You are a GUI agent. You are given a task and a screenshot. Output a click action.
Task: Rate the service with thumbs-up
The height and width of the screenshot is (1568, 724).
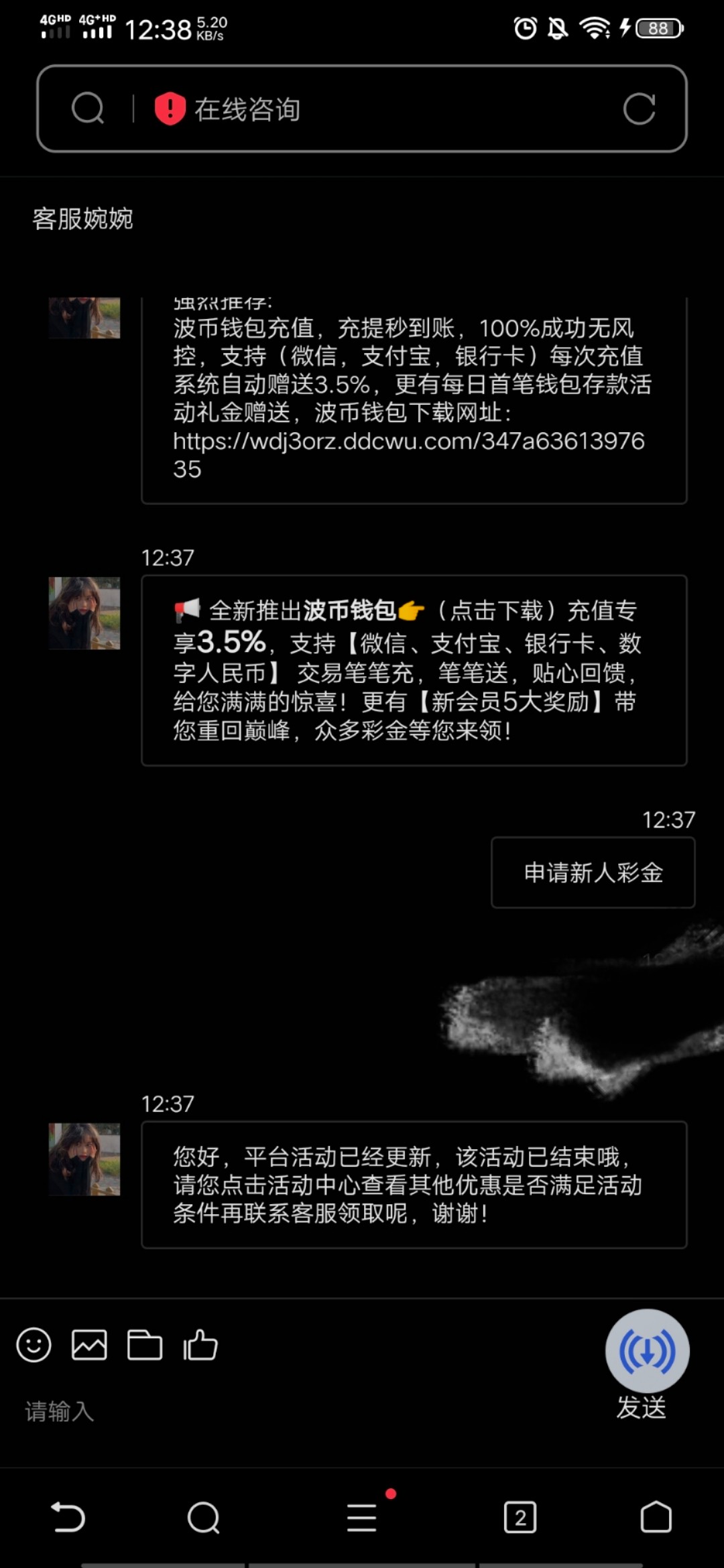(200, 1345)
